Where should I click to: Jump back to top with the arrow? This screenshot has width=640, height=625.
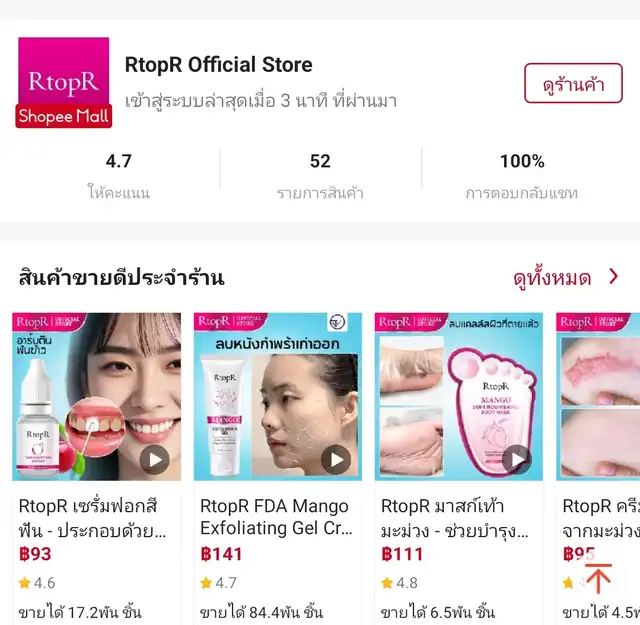point(598,578)
